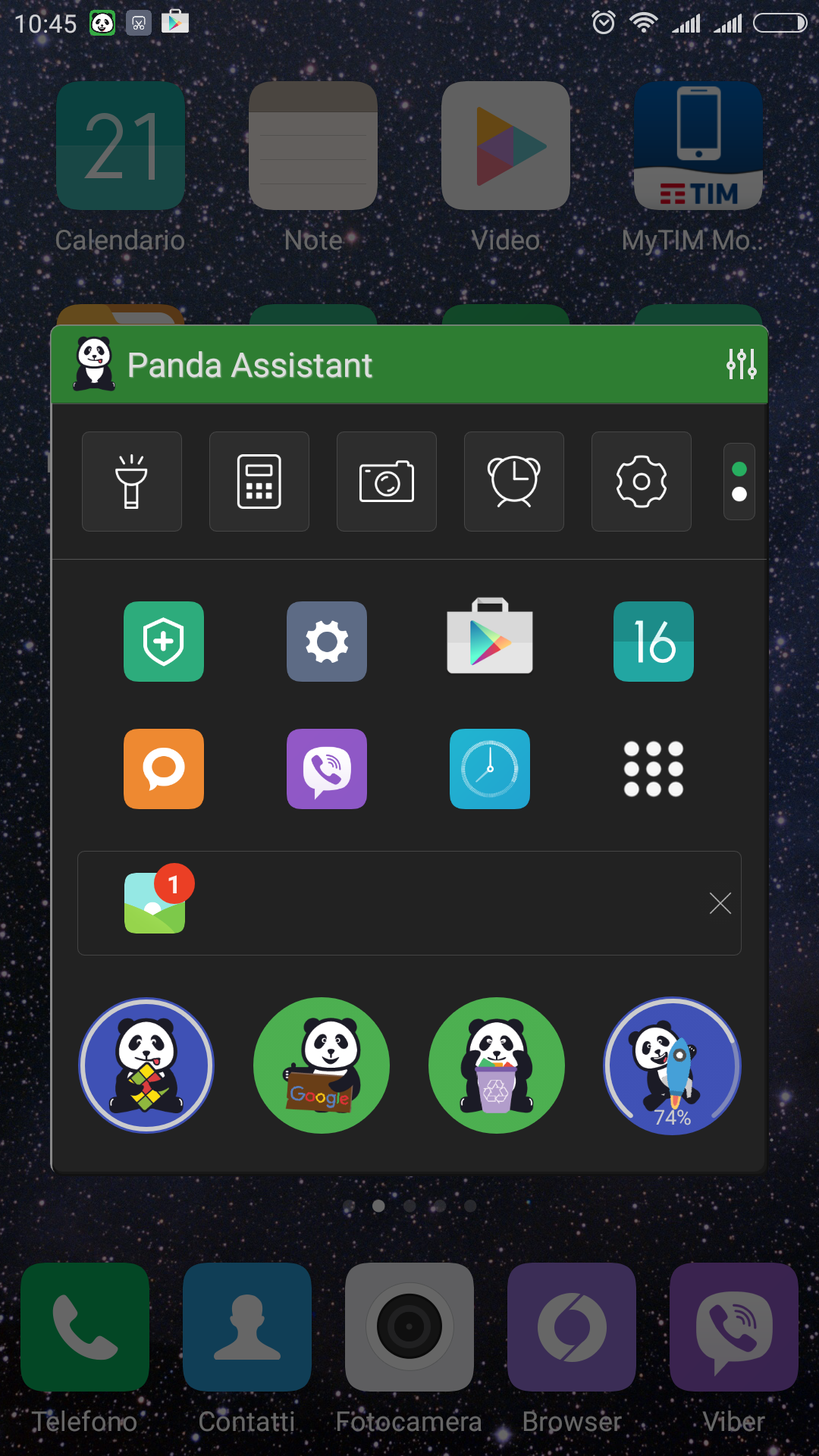Screen dimensions: 819x1456
Task: Tap the panda recycle bin cleaner
Action: [x=497, y=1065]
